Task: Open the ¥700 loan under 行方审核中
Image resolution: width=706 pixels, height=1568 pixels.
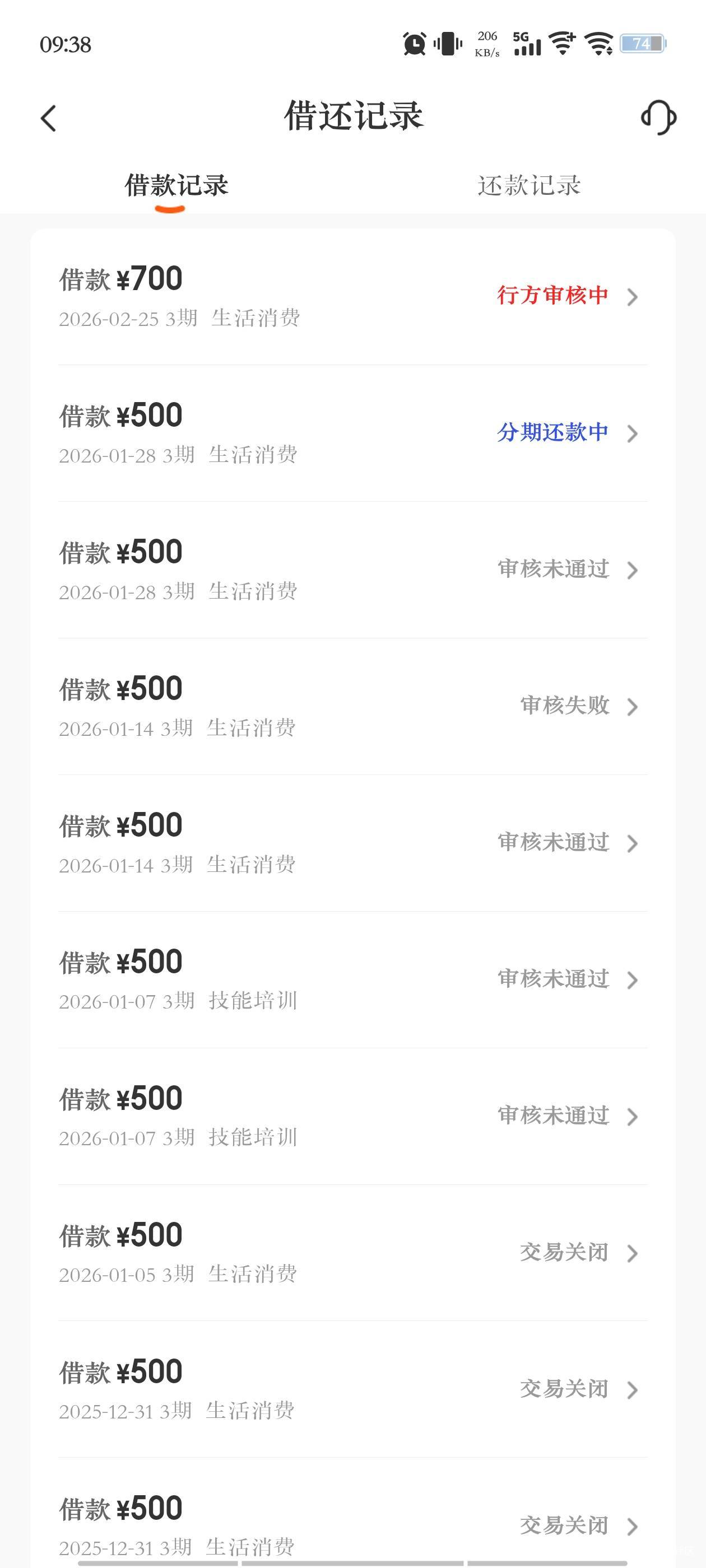Action: click(352, 296)
